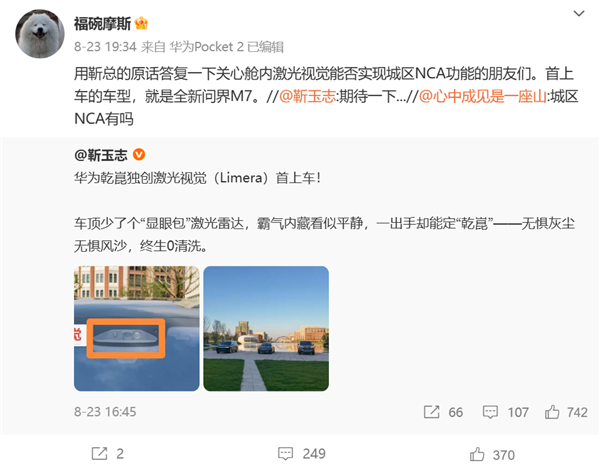Expand the post options chevron
The image size is (600, 471).
(x=578, y=13)
